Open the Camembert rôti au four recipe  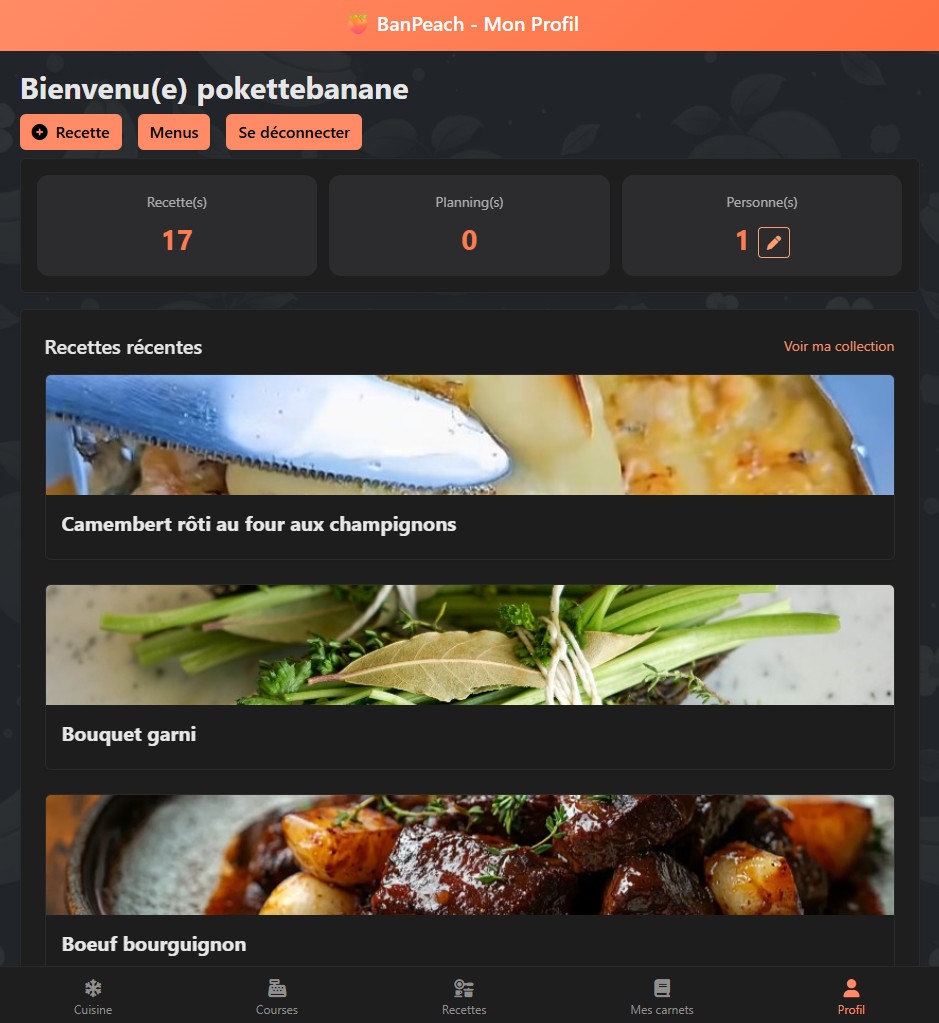(469, 466)
